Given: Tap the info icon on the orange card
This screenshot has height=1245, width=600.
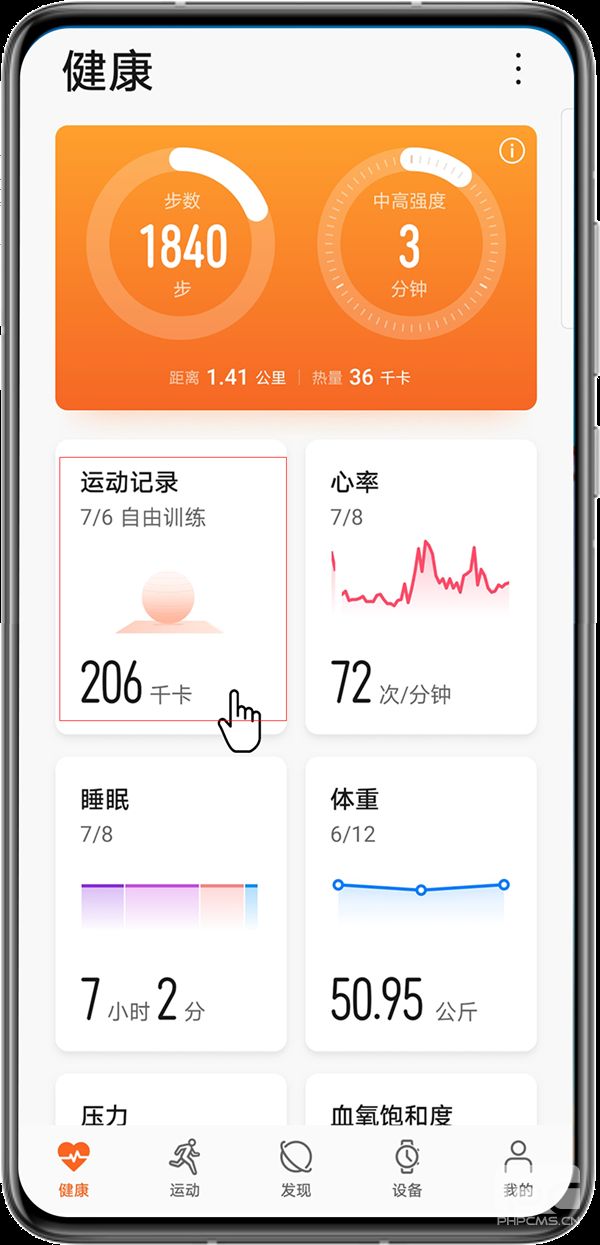Looking at the screenshot, I should point(511,151).
